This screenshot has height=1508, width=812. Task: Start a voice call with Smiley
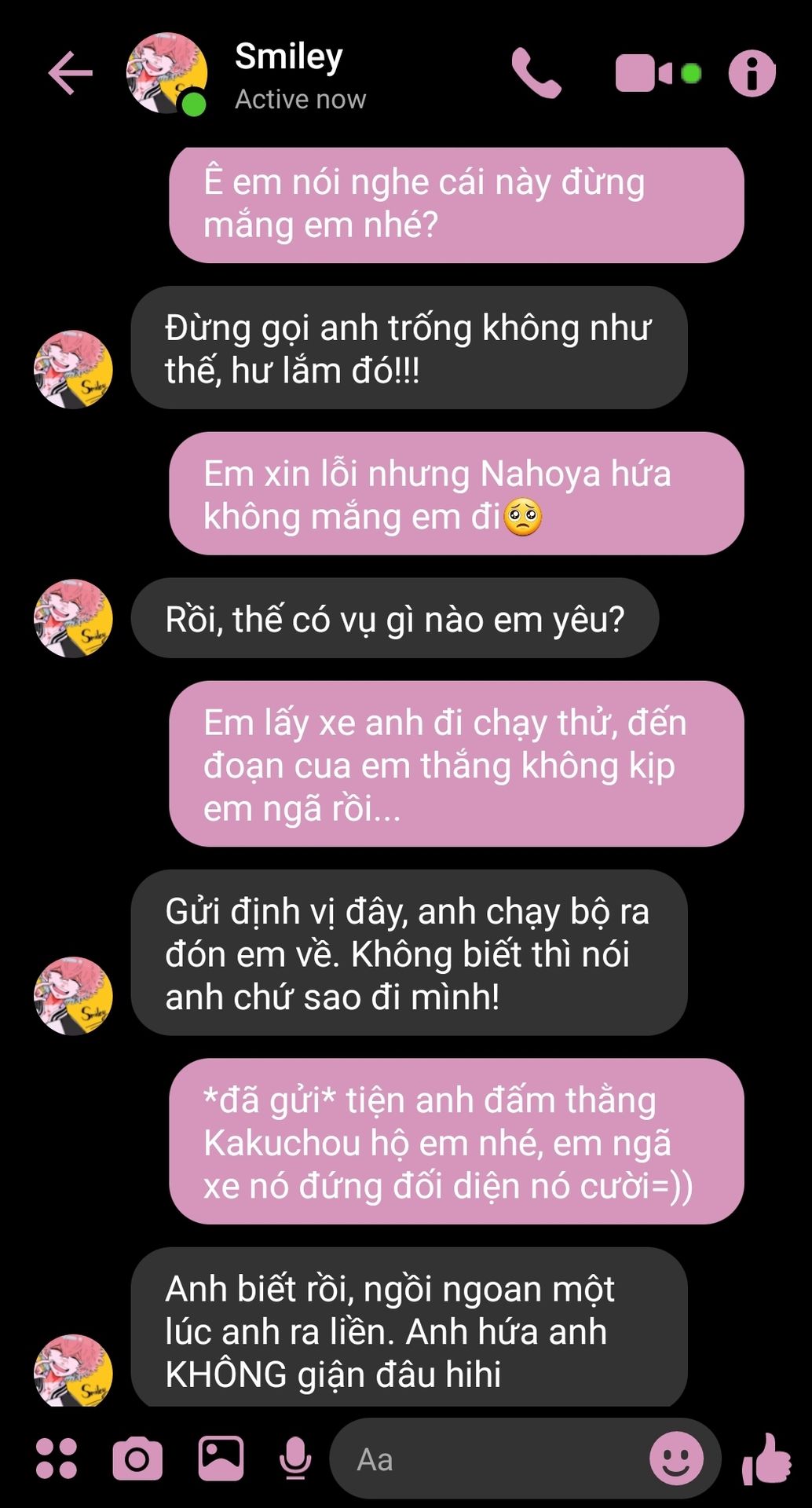(x=536, y=73)
